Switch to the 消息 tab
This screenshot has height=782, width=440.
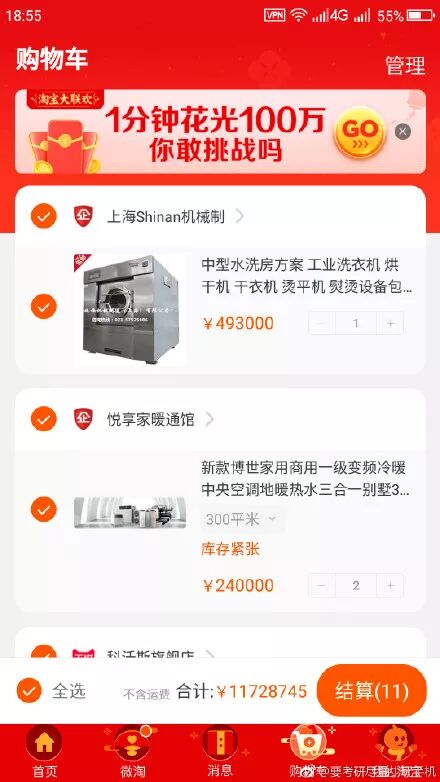pyautogui.click(x=220, y=752)
